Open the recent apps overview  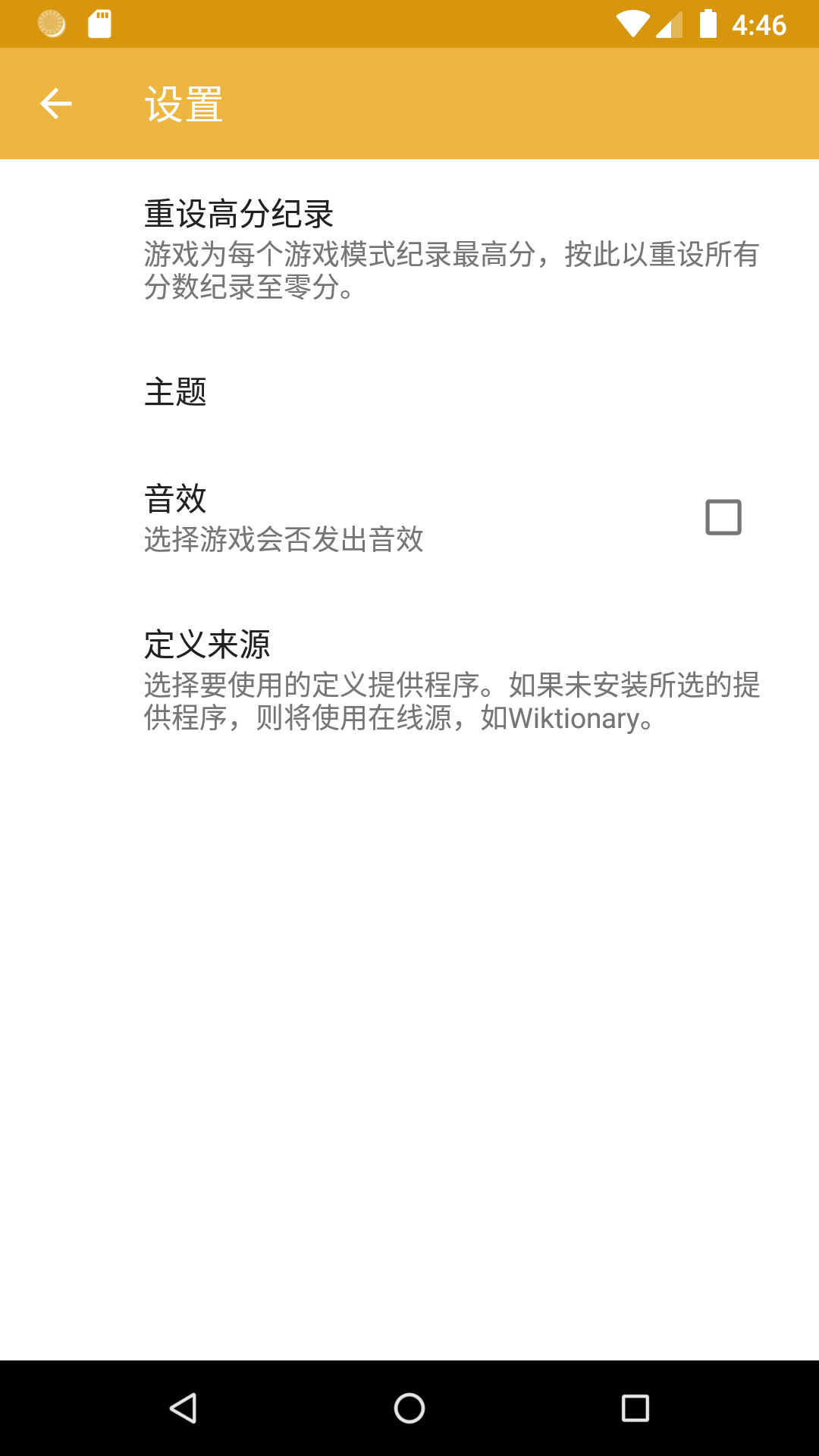635,1408
